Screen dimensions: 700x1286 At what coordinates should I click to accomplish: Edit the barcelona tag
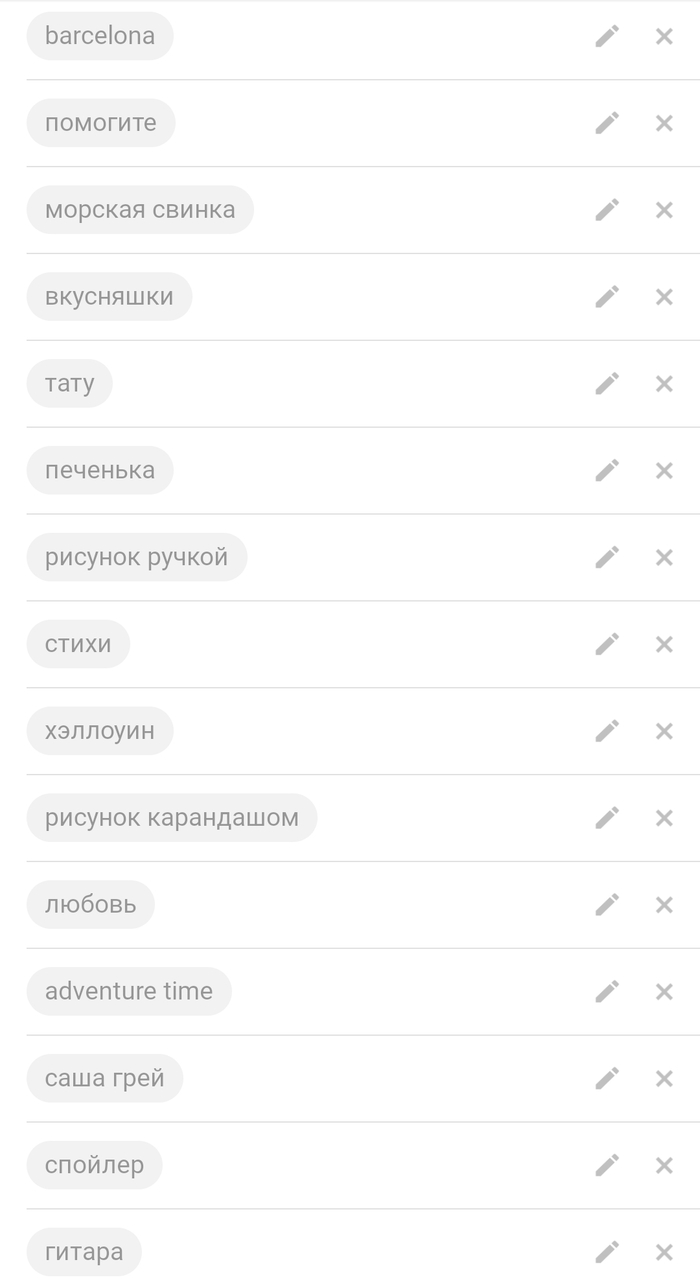click(607, 37)
